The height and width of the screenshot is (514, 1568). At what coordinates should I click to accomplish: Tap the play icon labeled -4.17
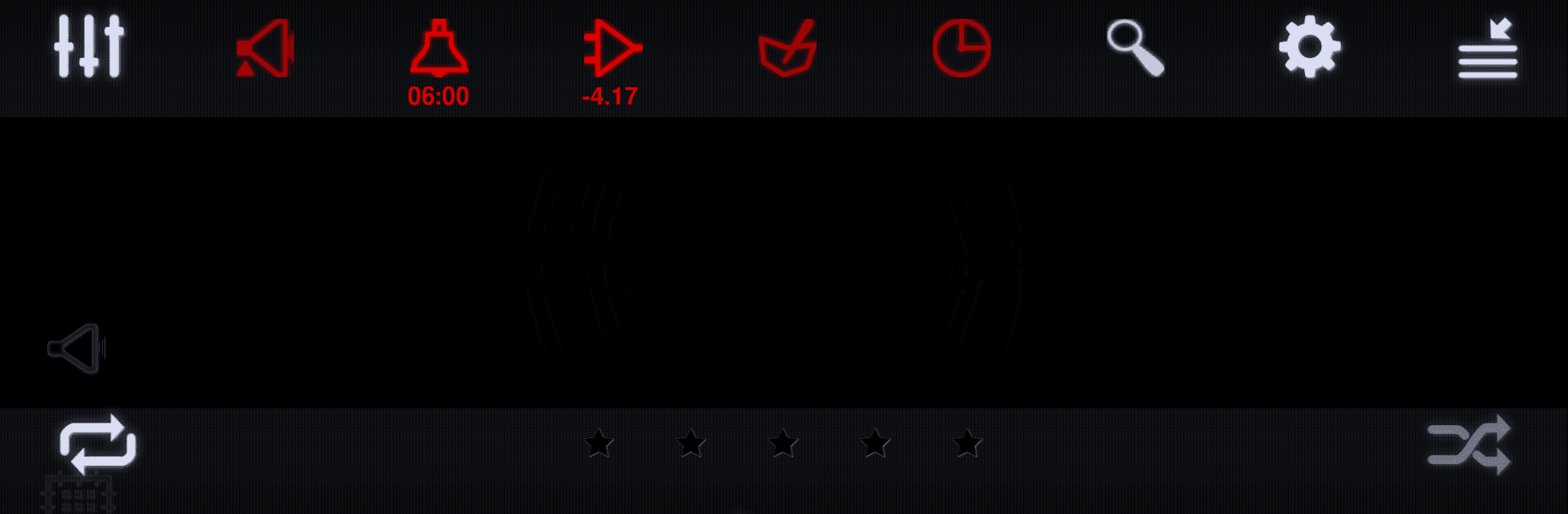pos(612,51)
